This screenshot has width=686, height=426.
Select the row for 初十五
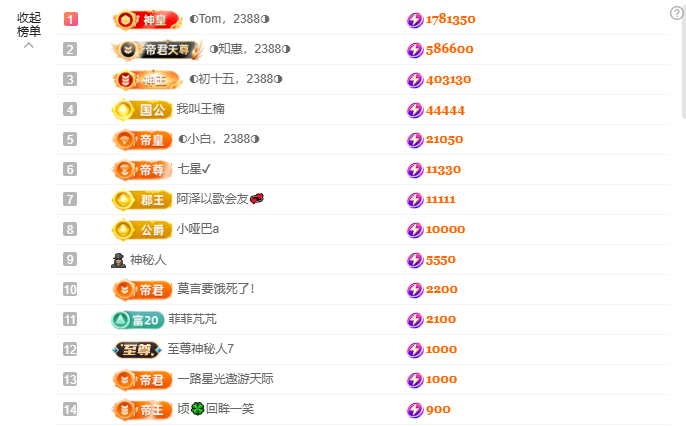[235, 79]
